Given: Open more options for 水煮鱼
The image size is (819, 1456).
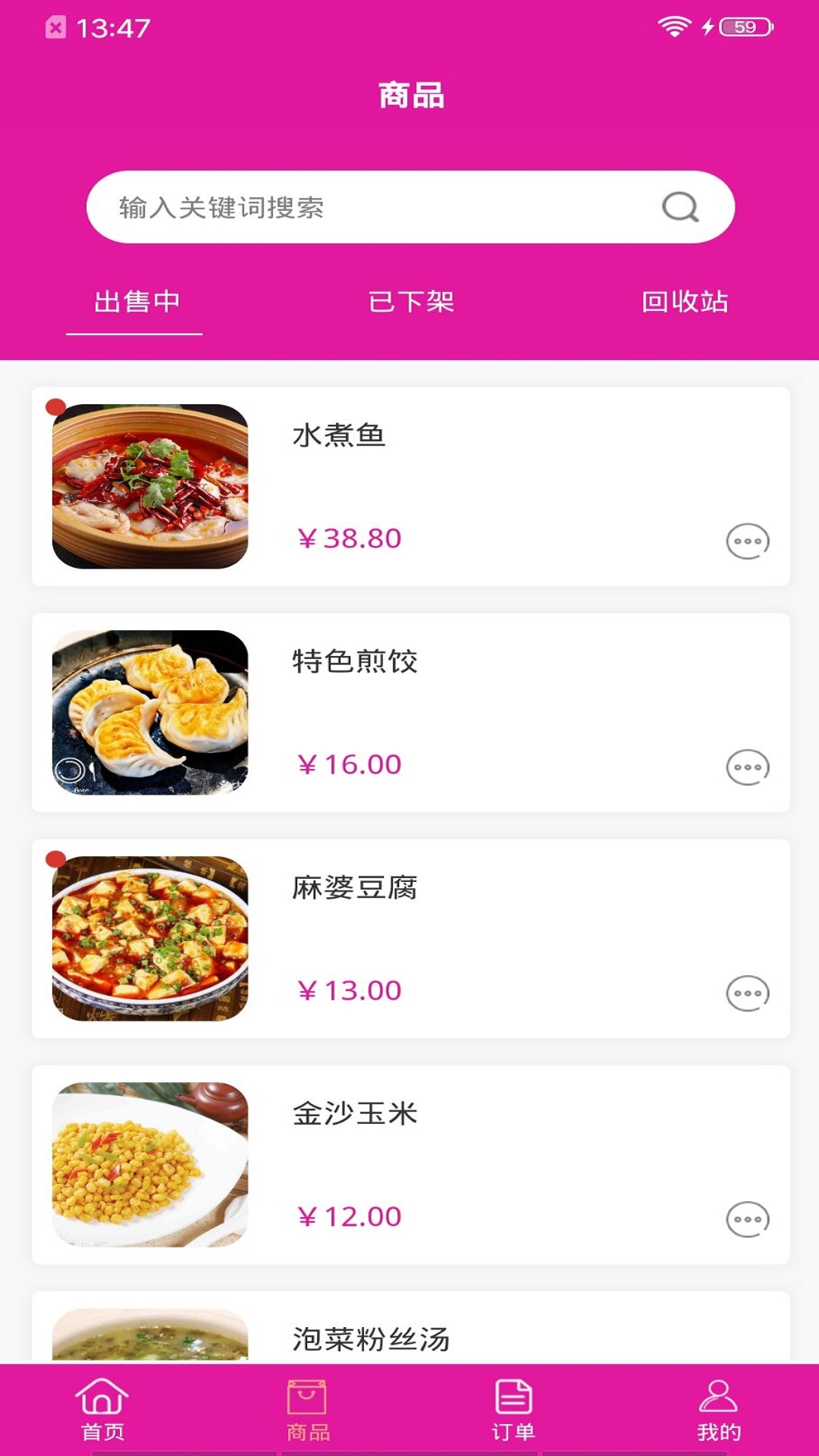Looking at the screenshot, I should (x=748, y=541).
